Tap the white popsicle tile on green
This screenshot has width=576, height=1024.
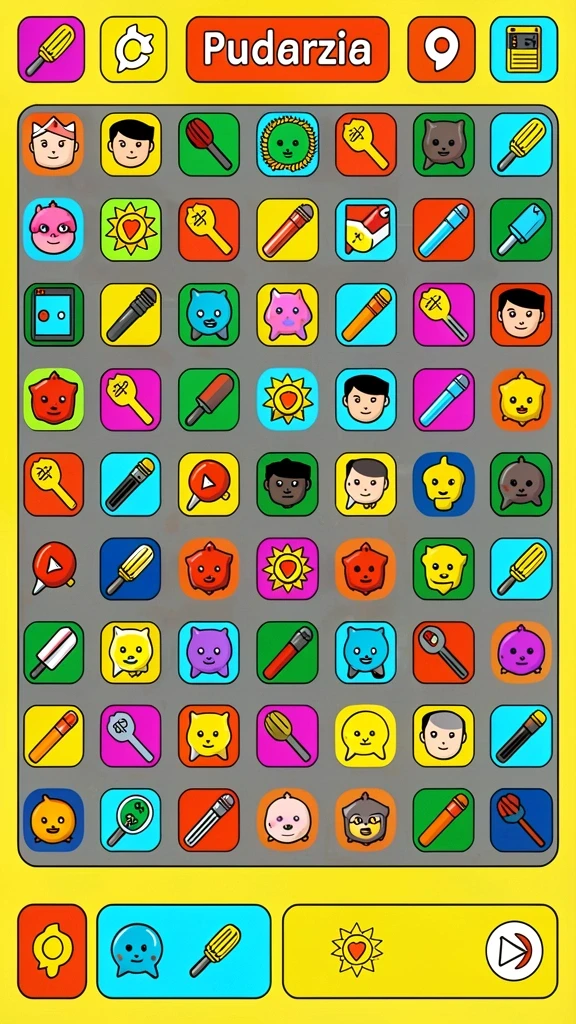point(54,652)
